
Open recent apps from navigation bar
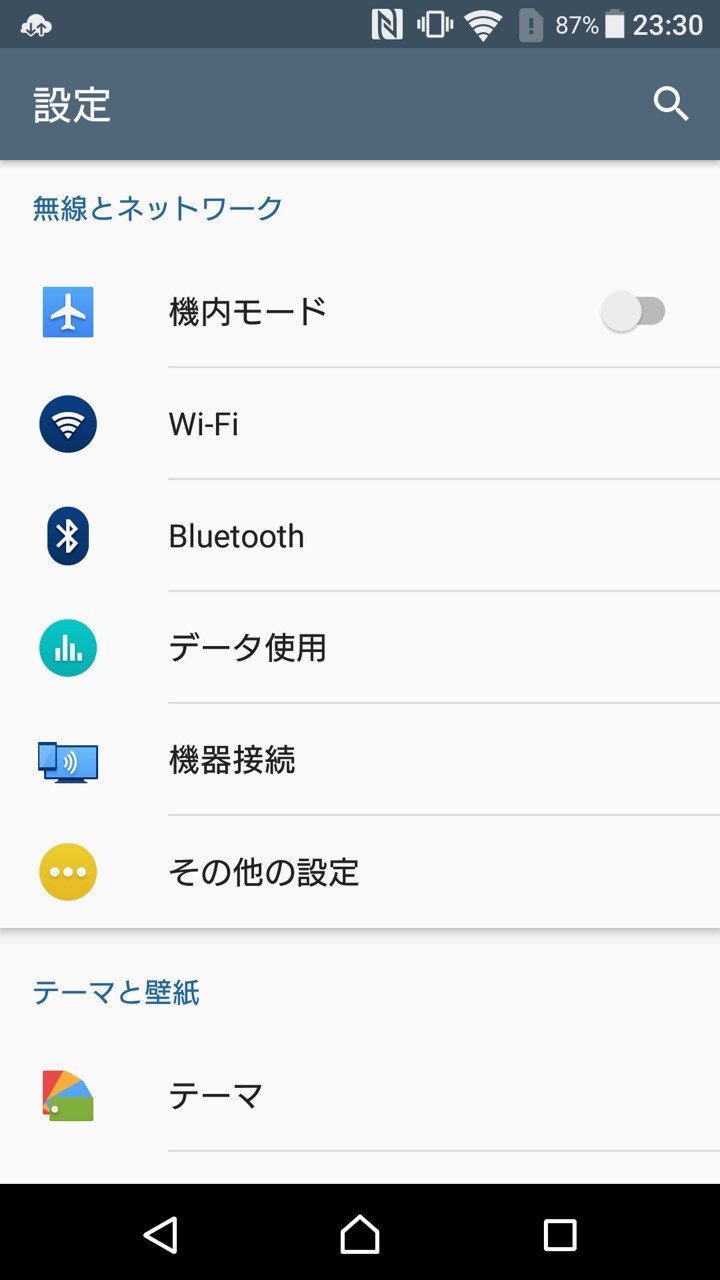[560, 1235]
